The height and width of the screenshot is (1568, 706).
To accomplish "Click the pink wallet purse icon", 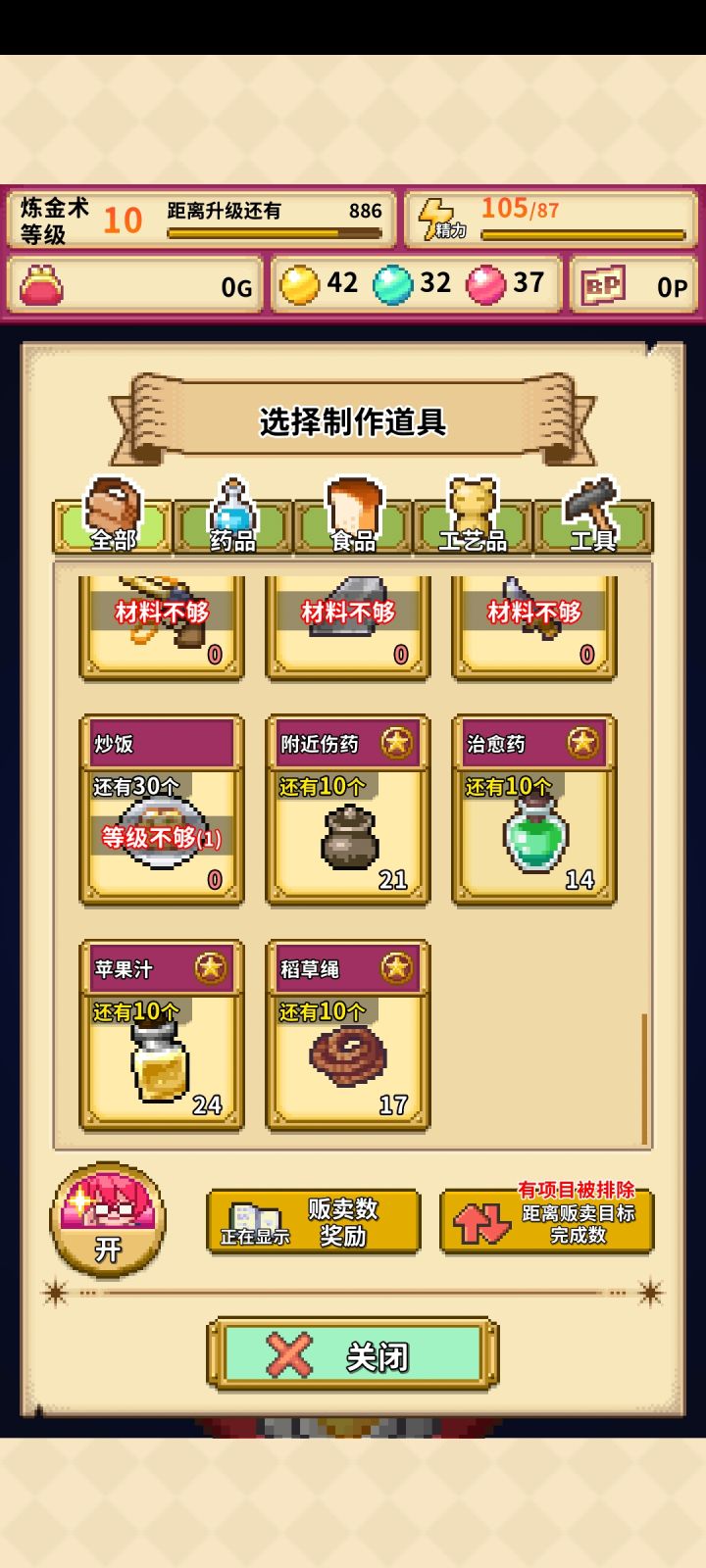I will (x=39, y=285).
